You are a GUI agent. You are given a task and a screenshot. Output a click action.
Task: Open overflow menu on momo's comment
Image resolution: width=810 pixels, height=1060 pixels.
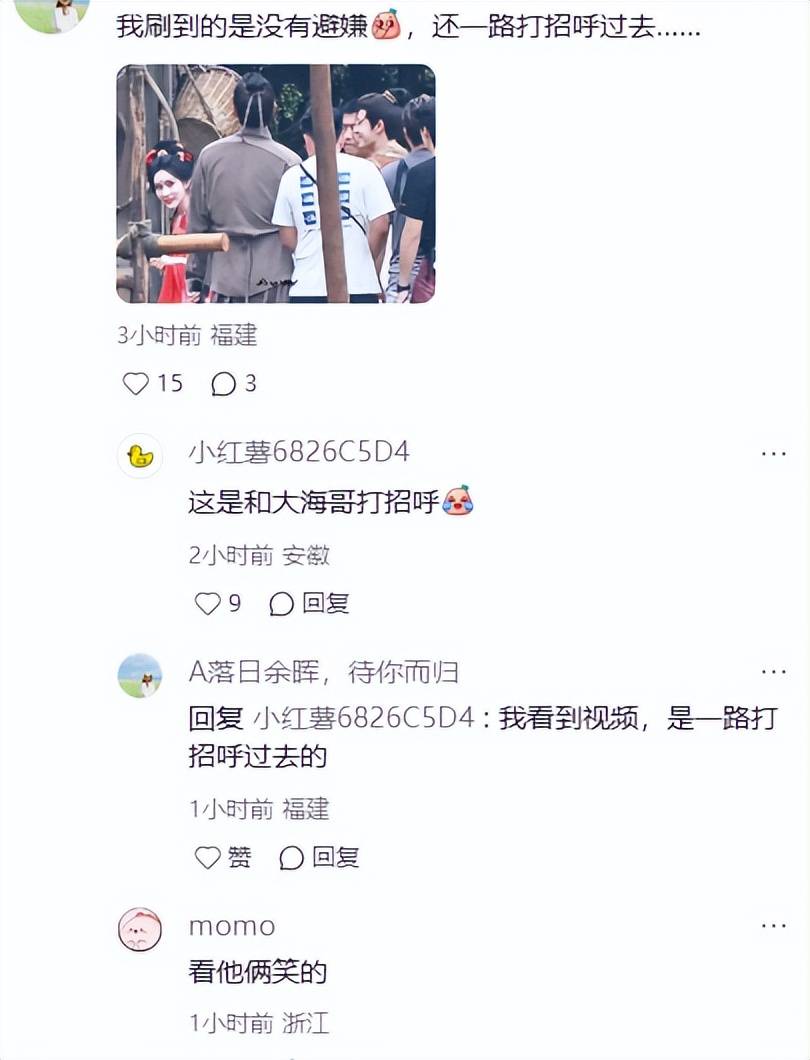[773, 927]
